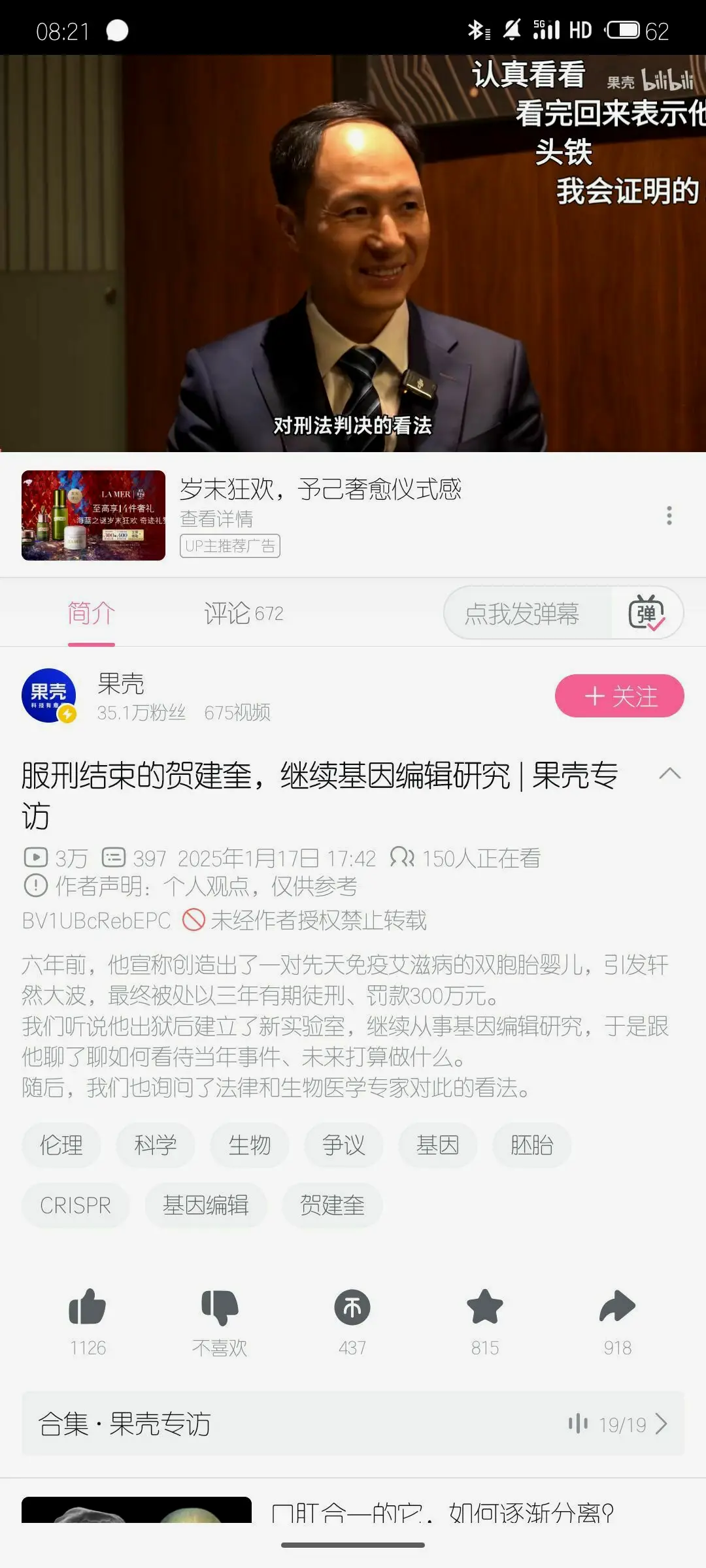
Task: Add the video to favorites
Action: click(x=485, y=1307)
